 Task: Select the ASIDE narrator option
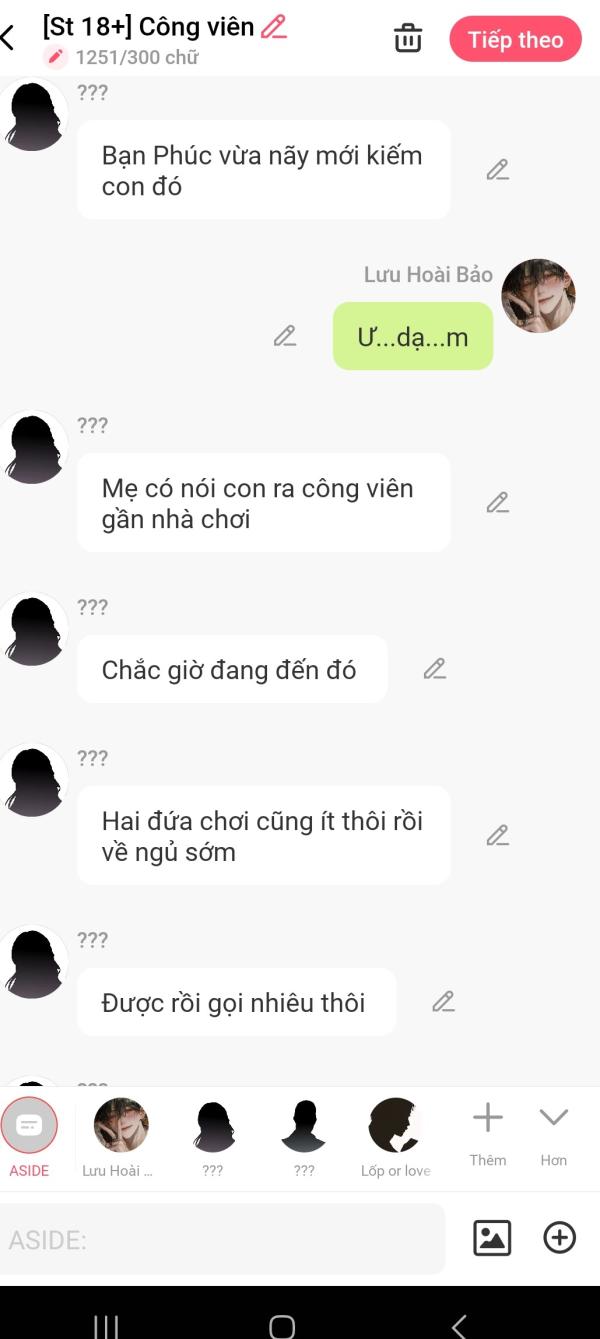tap(29, 1137)
